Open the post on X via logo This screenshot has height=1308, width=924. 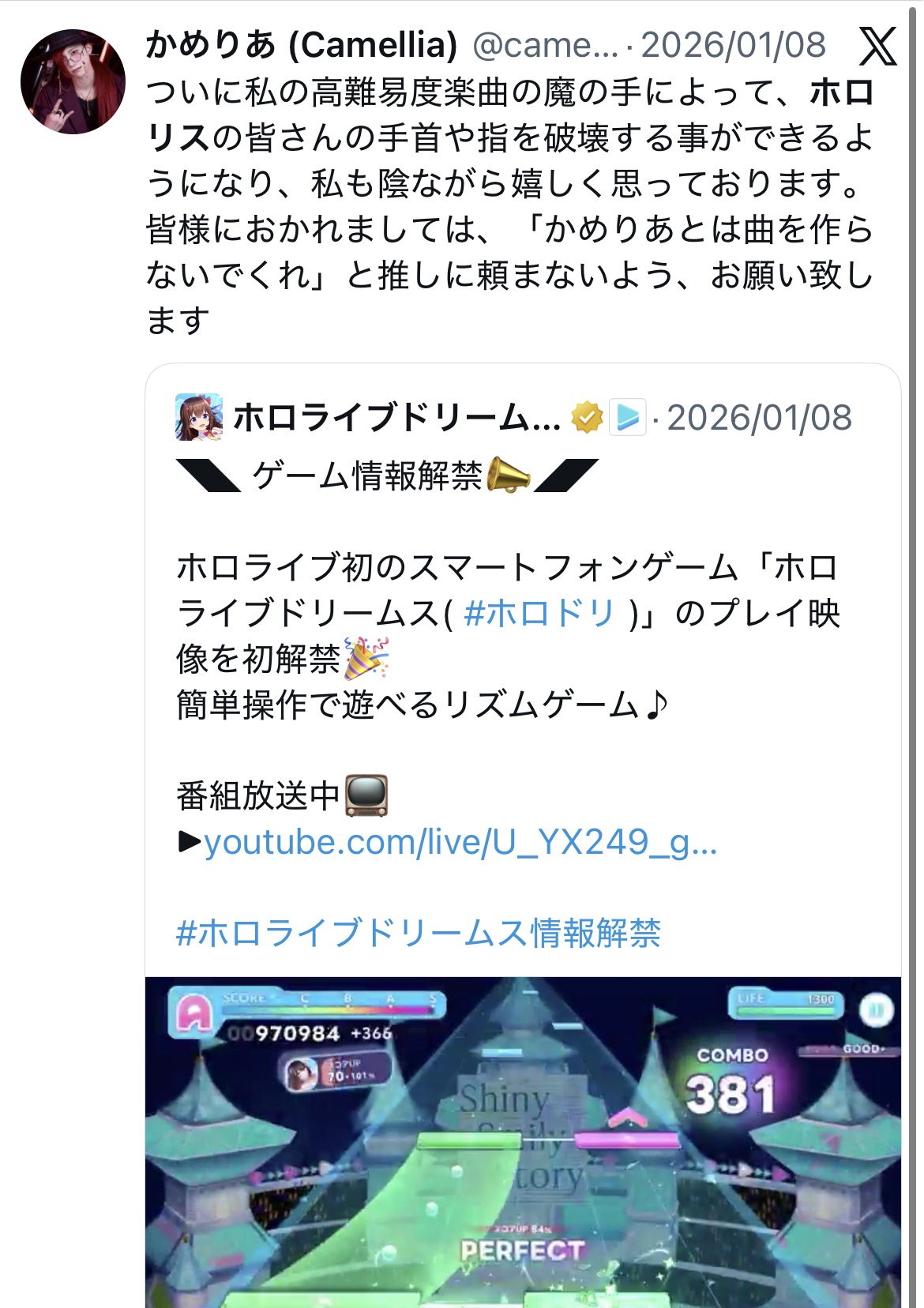(x=878, y=47)
